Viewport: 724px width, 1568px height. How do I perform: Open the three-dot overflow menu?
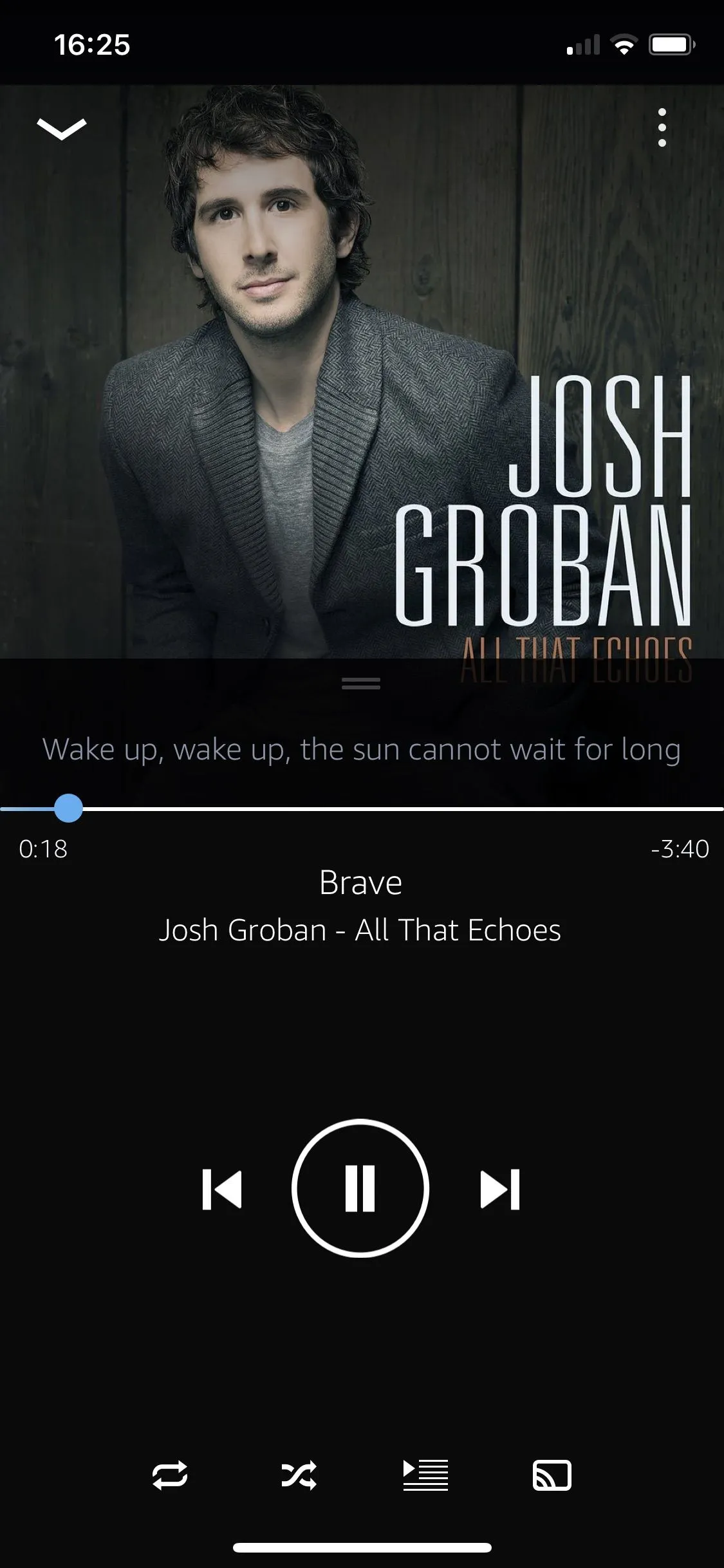(x=662, y=127)
